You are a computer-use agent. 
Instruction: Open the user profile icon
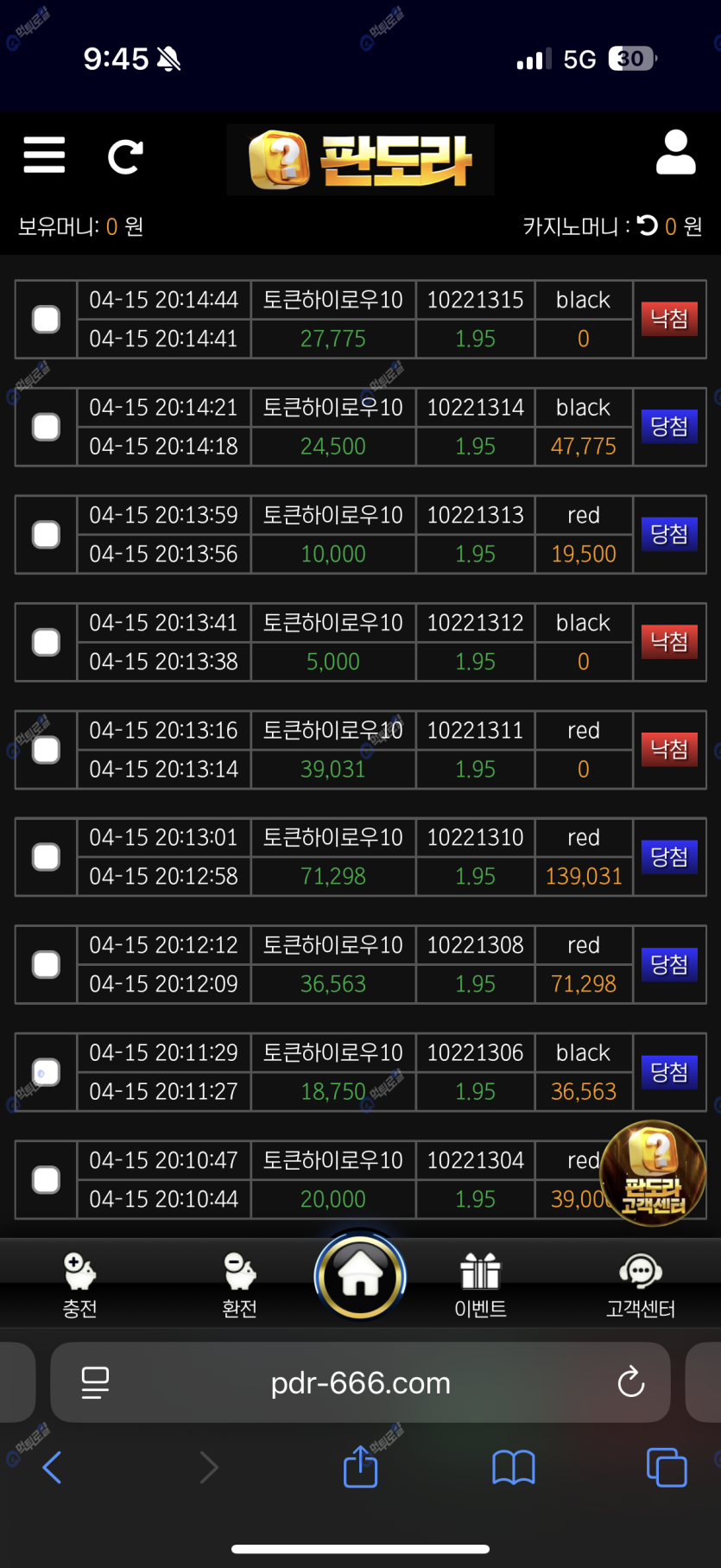[x=675, y=153]
